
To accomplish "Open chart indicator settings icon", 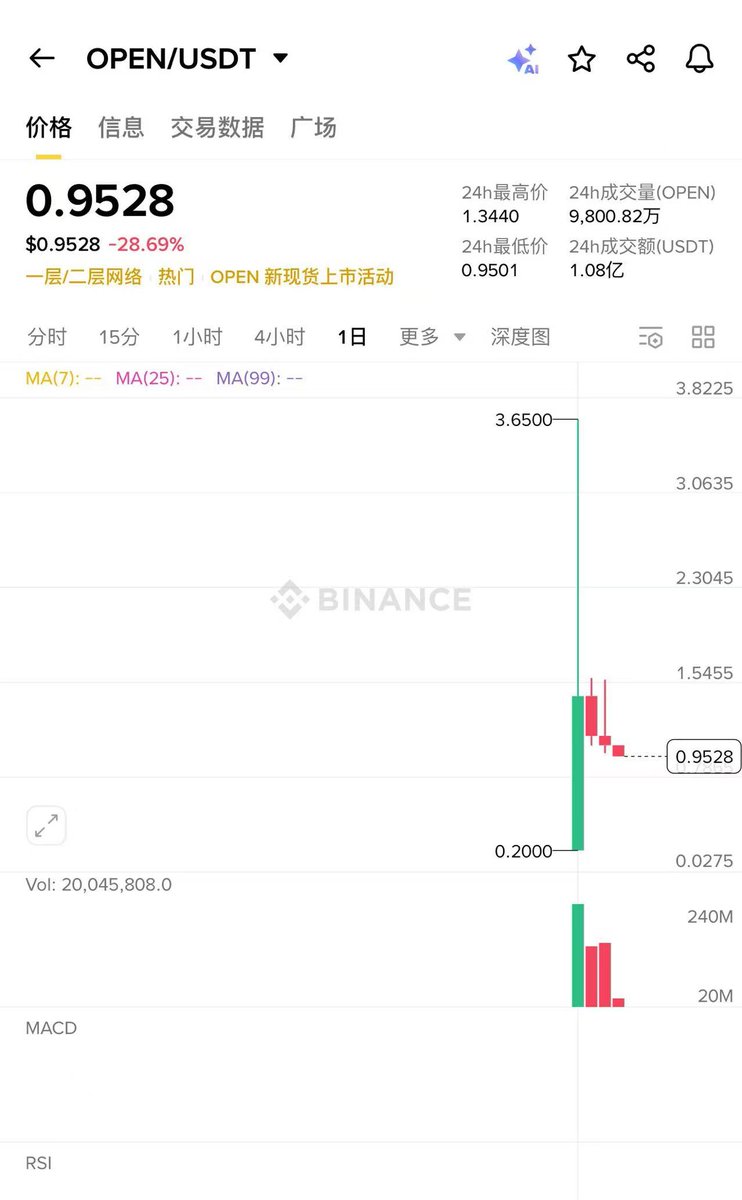I will coord(650,337).
